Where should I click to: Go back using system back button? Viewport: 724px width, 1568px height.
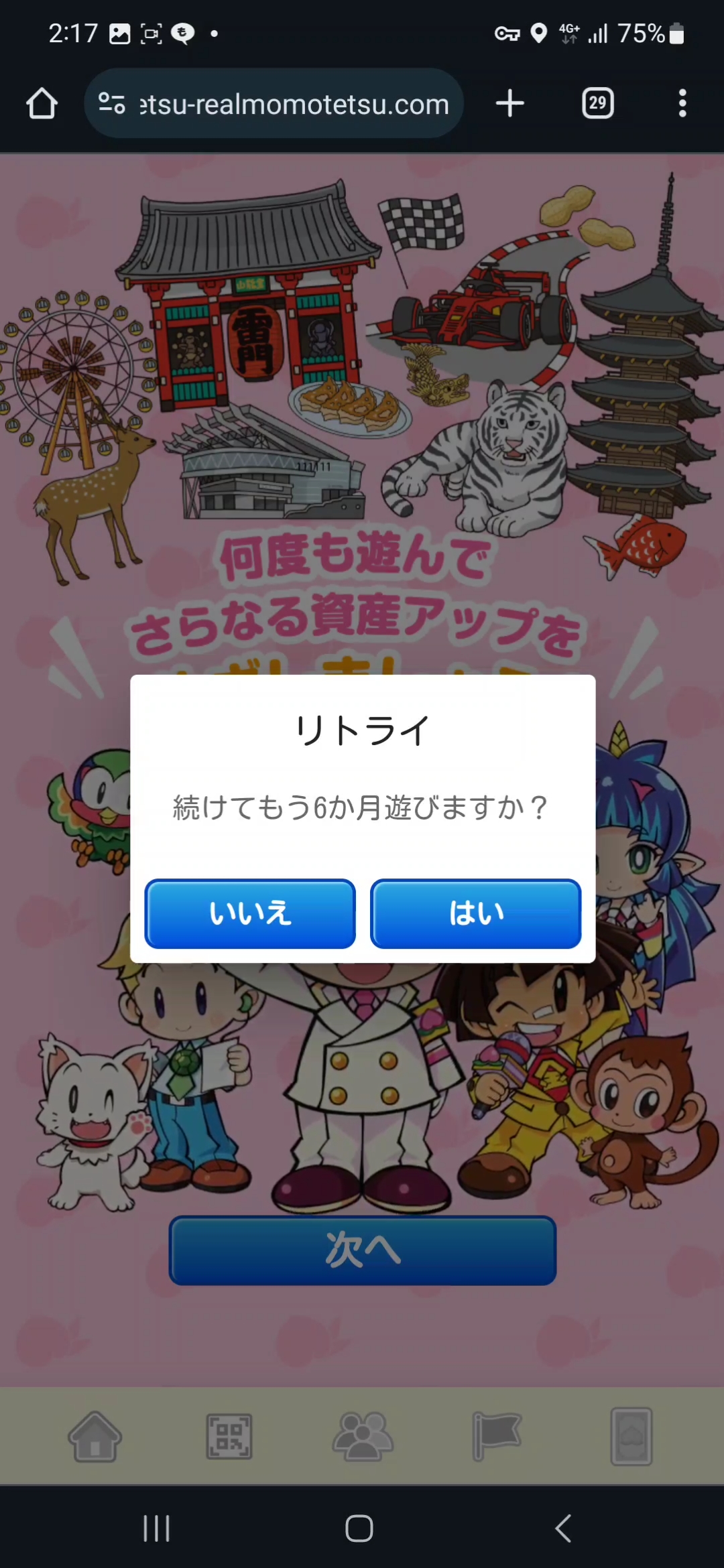[x=564, y=1528]
